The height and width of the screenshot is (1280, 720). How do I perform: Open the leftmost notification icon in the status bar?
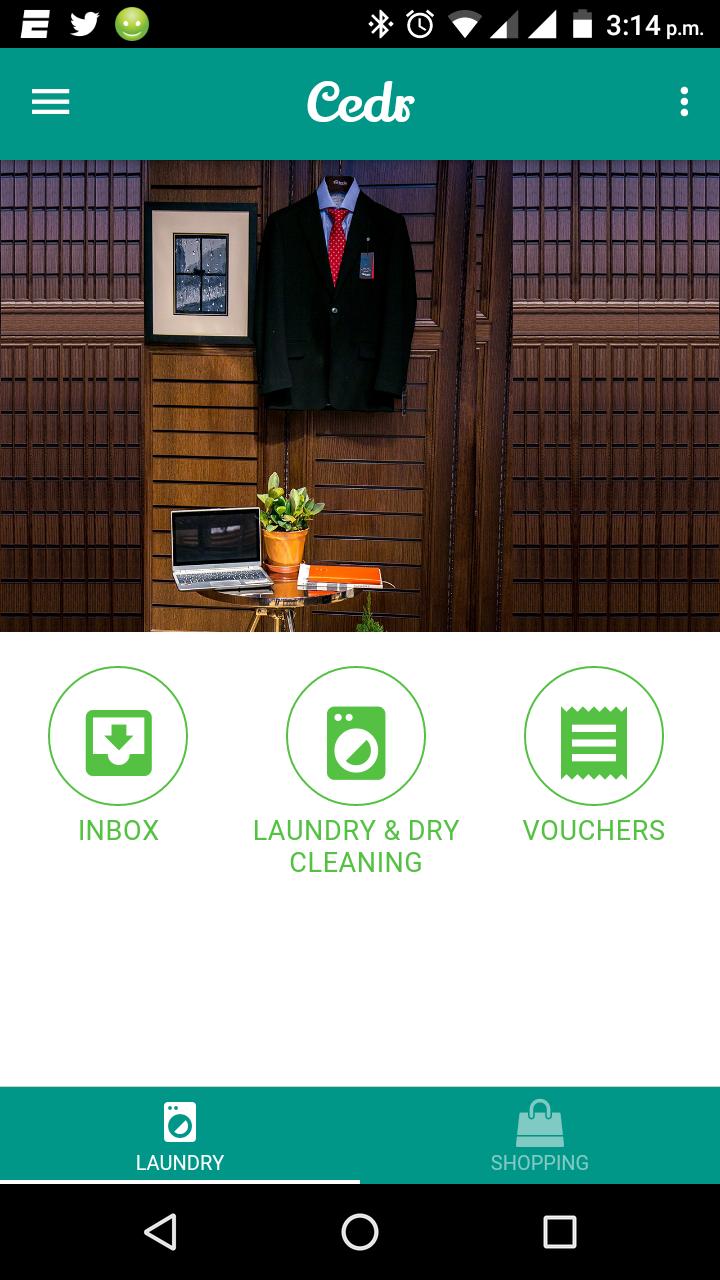click(33, 22)
